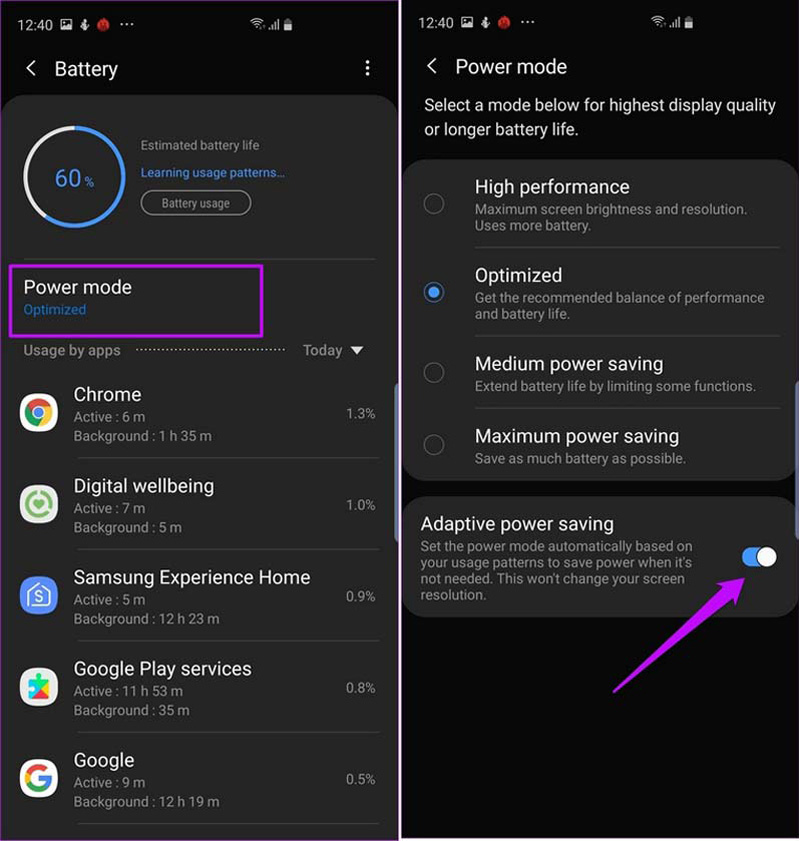Go back from the Power mode screen
Viewport: 799px width, 841px height.
[x=432, y=66]
